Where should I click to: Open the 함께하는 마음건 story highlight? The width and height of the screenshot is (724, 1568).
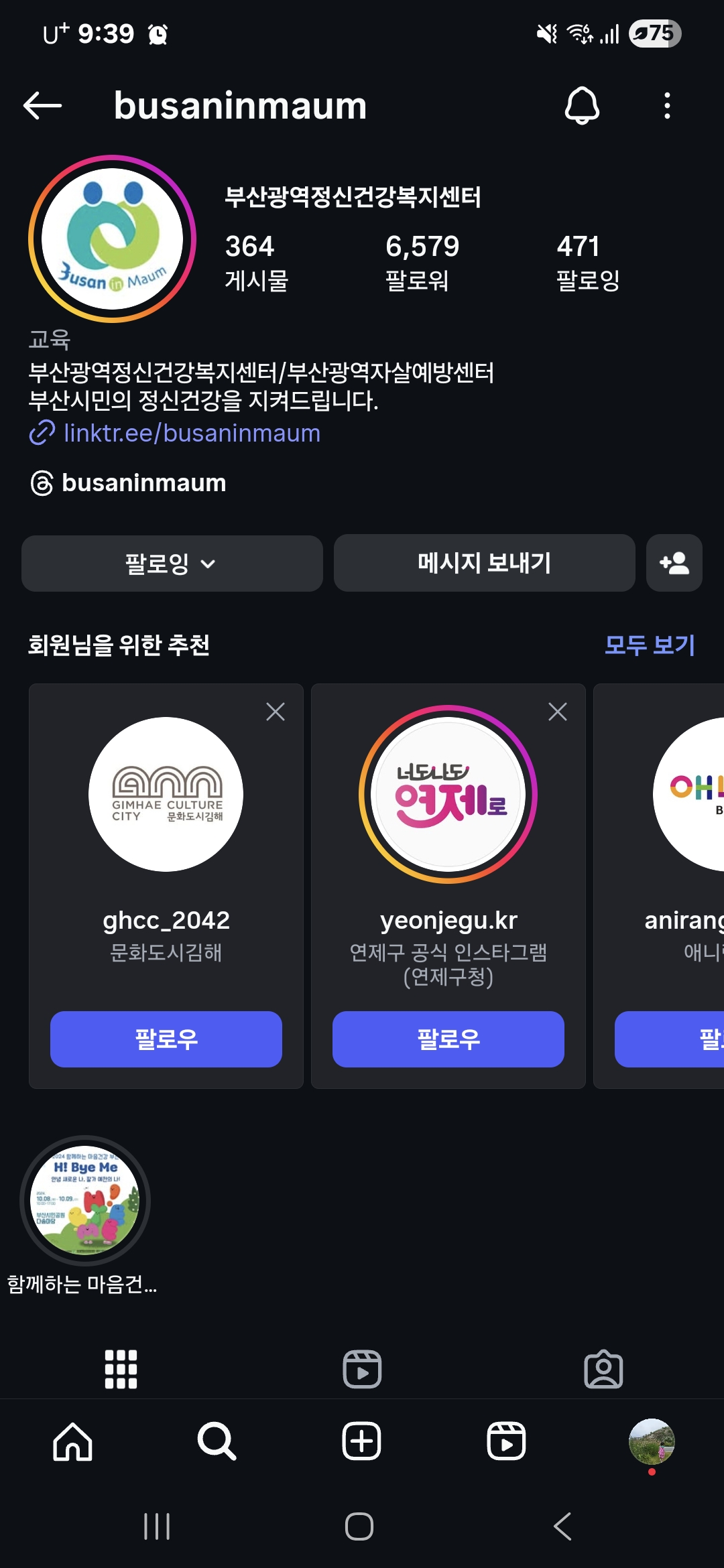tap(85, 1201)
